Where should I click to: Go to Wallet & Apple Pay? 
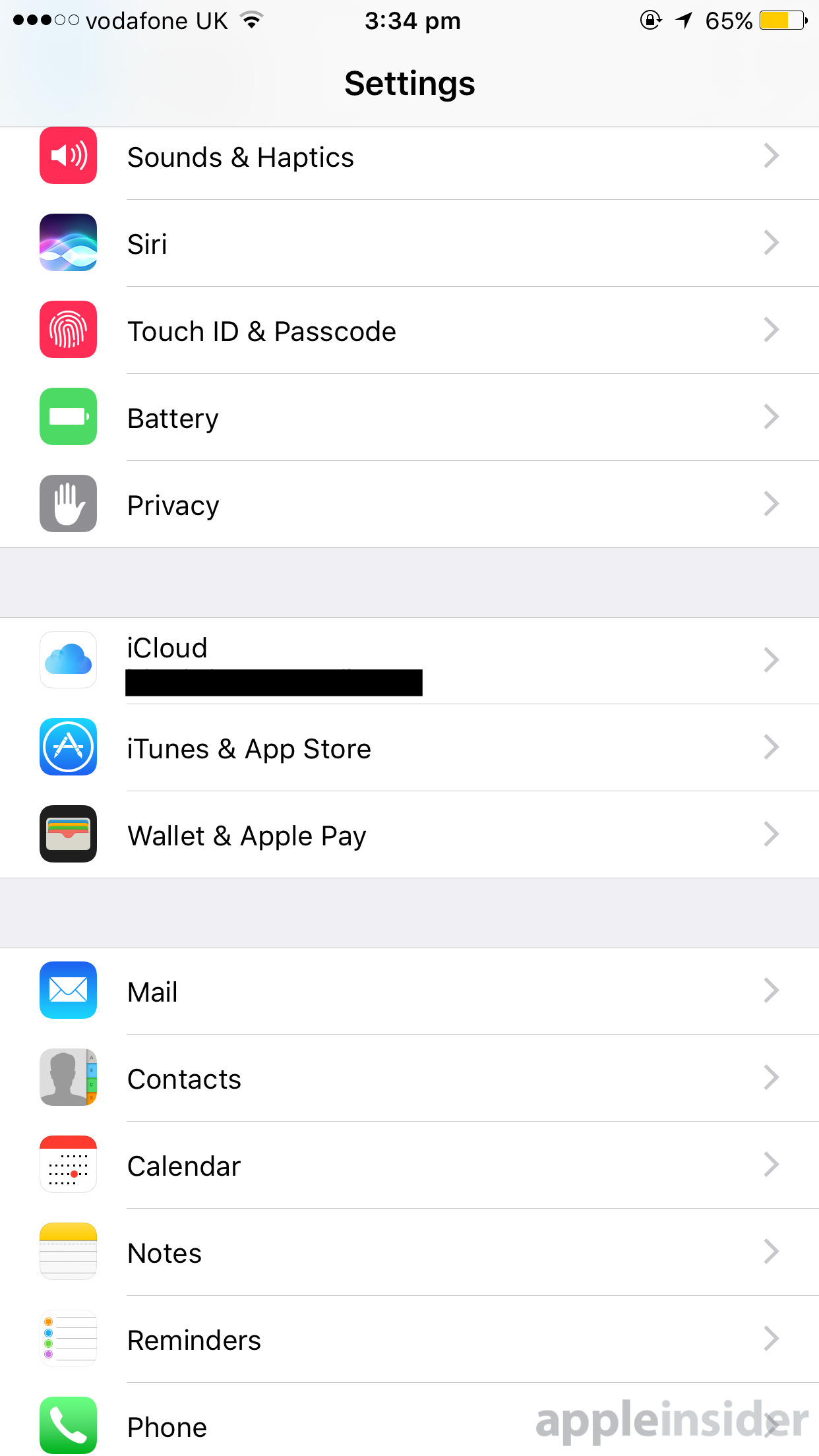[x=409, y=835]
